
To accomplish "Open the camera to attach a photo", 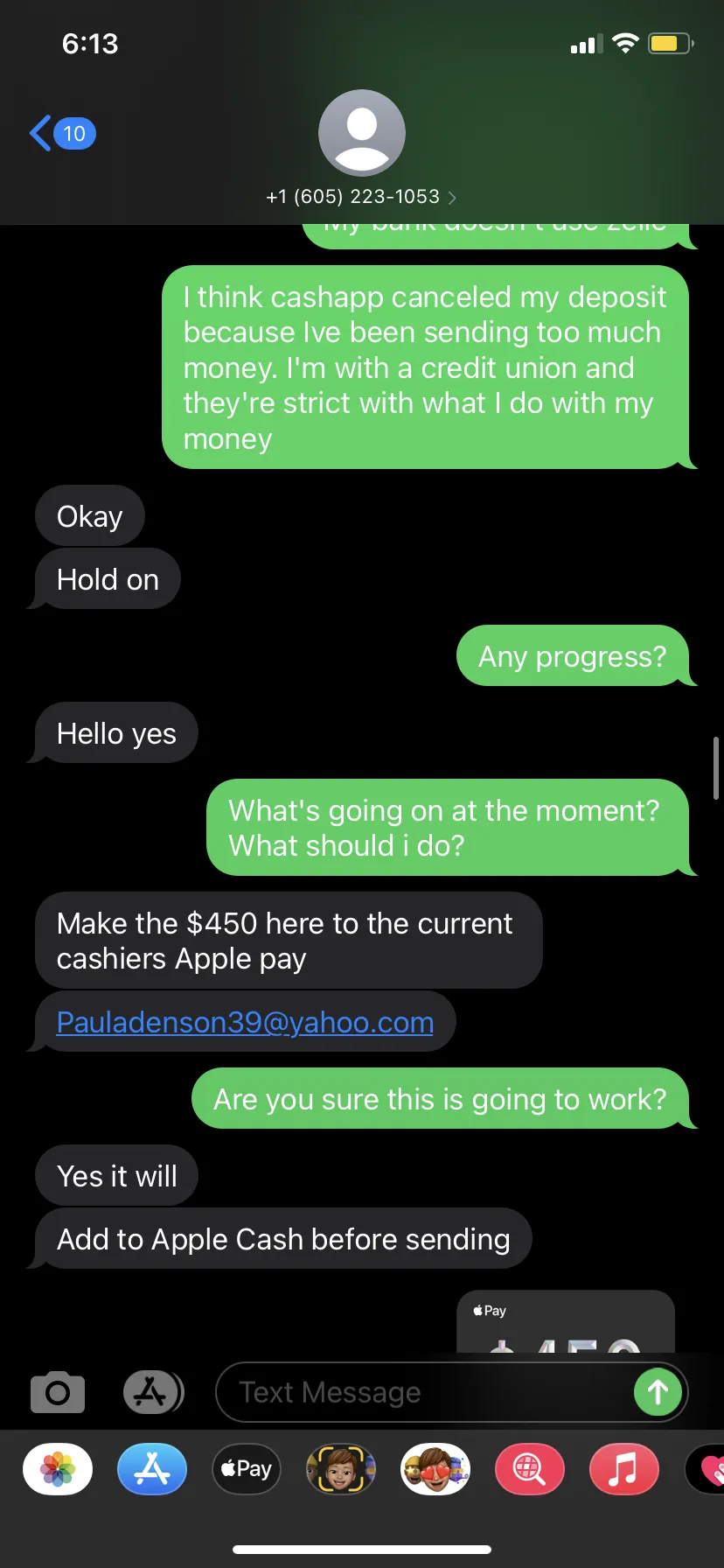I will [58, 1392].
